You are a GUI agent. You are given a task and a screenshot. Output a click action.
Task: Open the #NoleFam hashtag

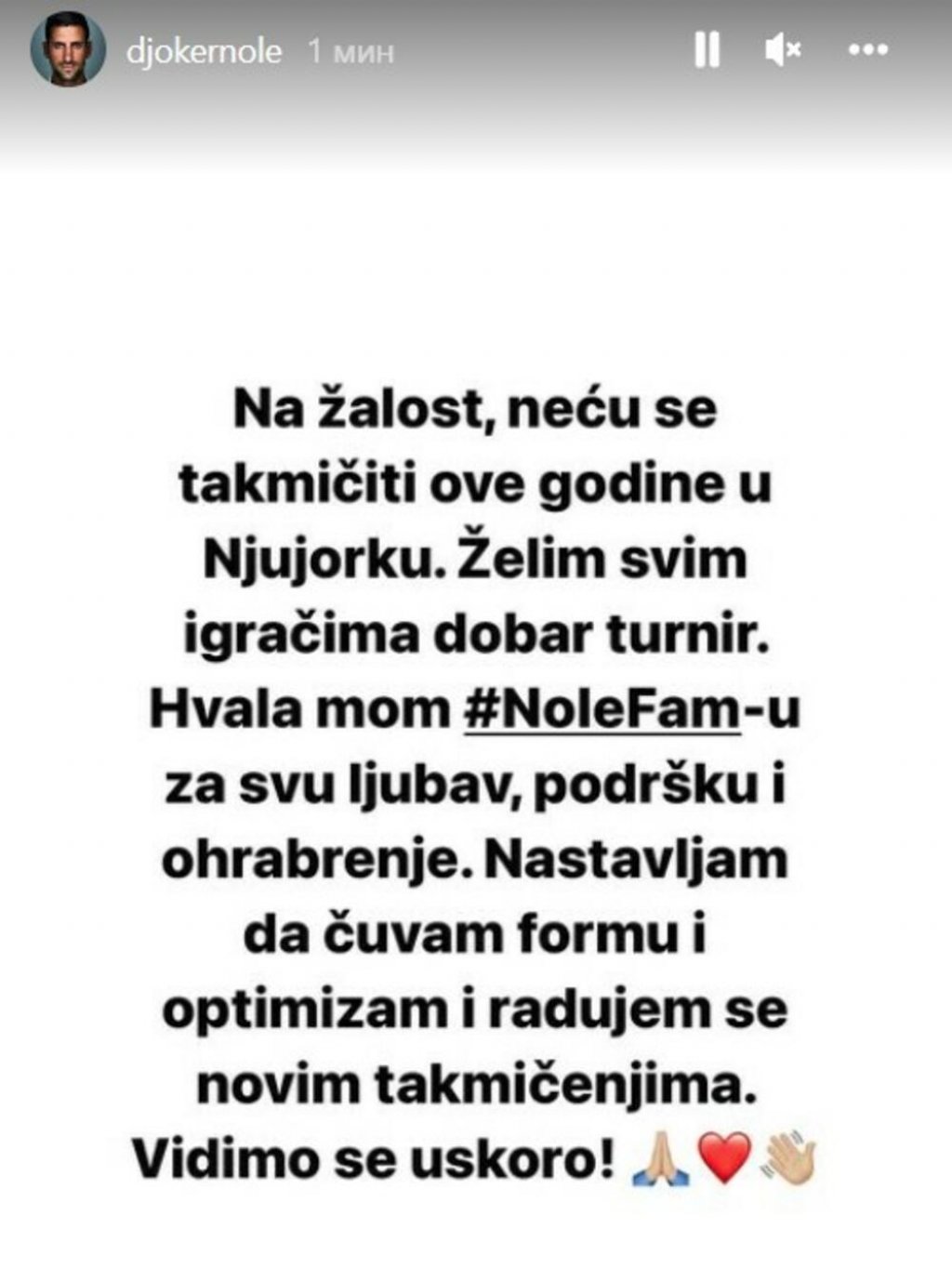602,710
